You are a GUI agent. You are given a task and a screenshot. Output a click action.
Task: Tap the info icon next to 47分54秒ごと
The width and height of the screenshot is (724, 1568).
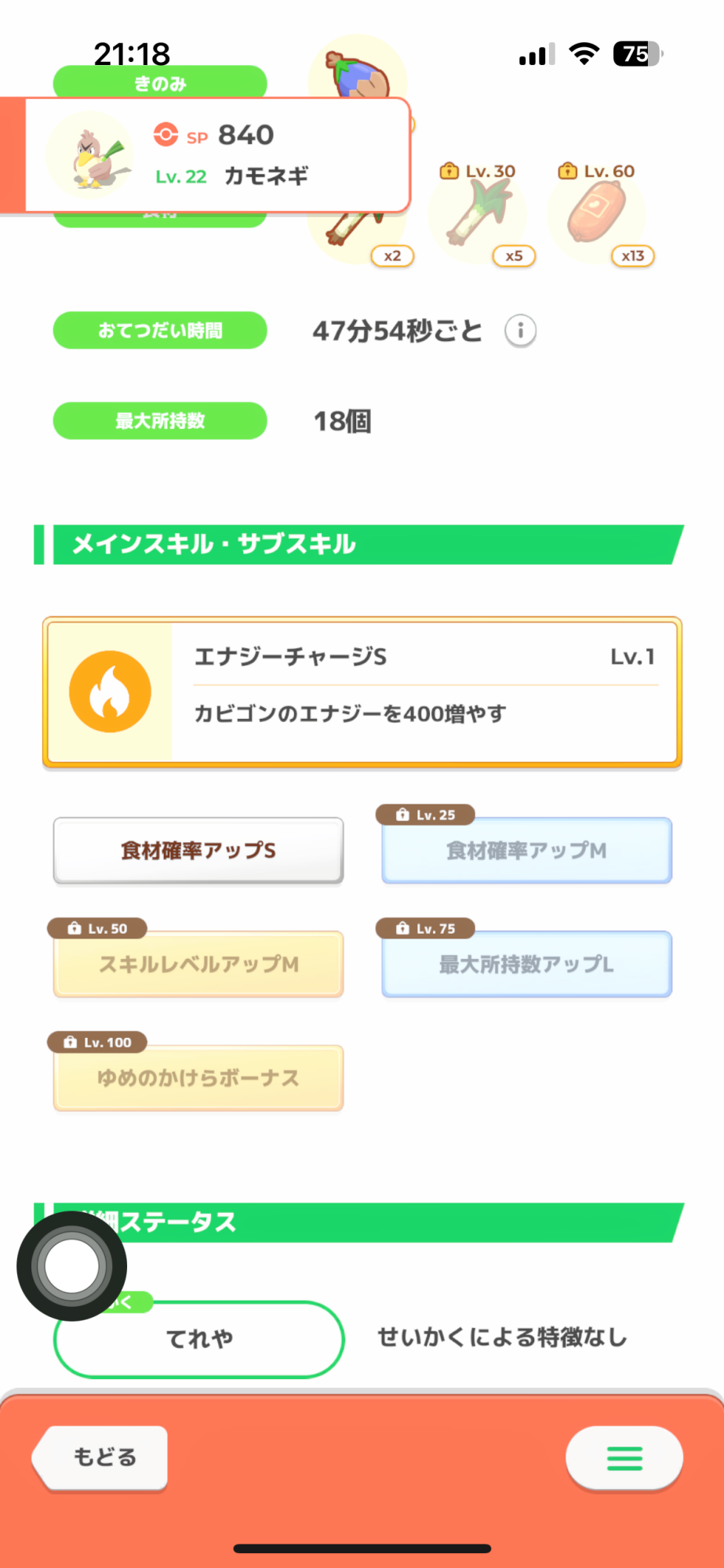click(520, 331)
